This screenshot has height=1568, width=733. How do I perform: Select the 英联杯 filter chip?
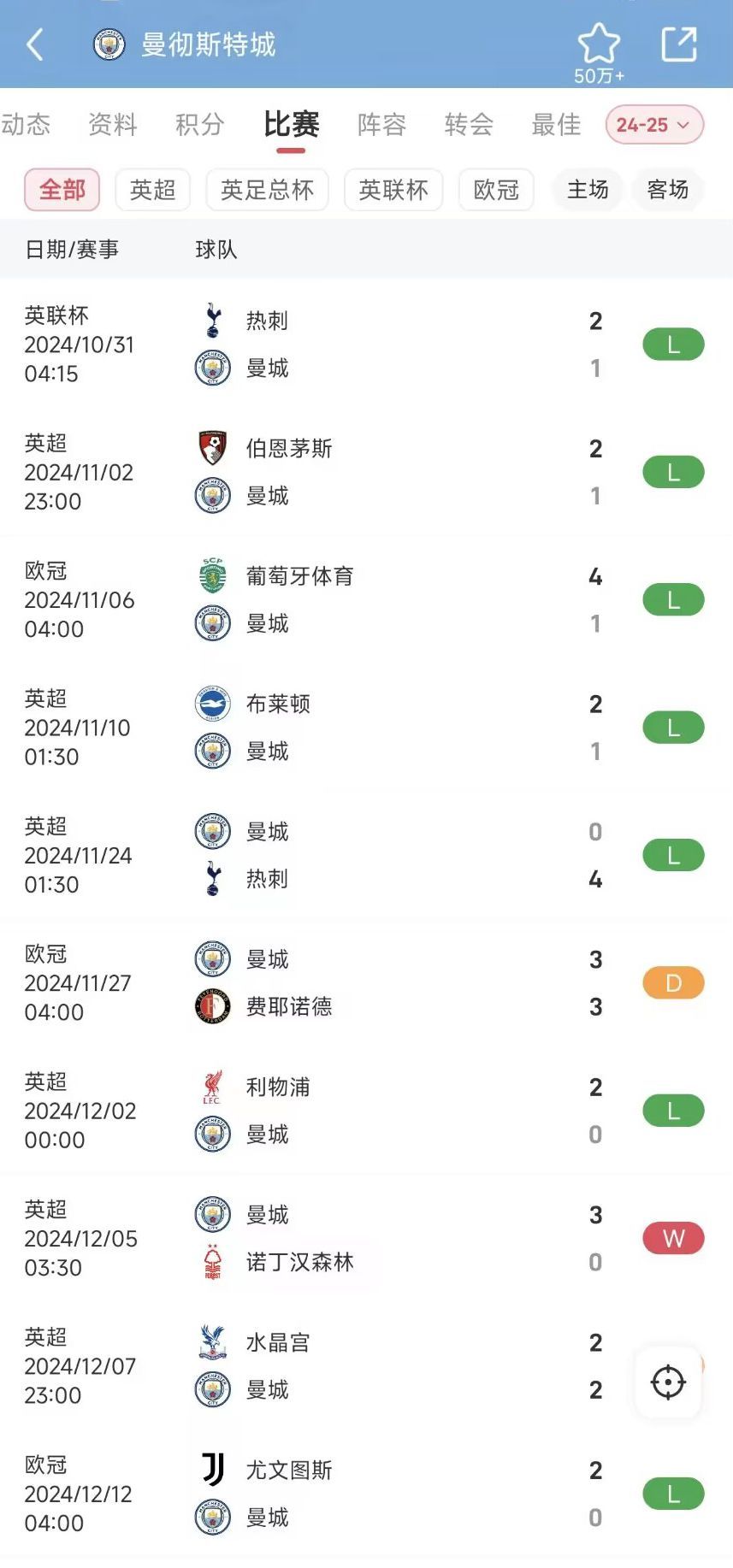pyautogui.click(x=393, y=190)
